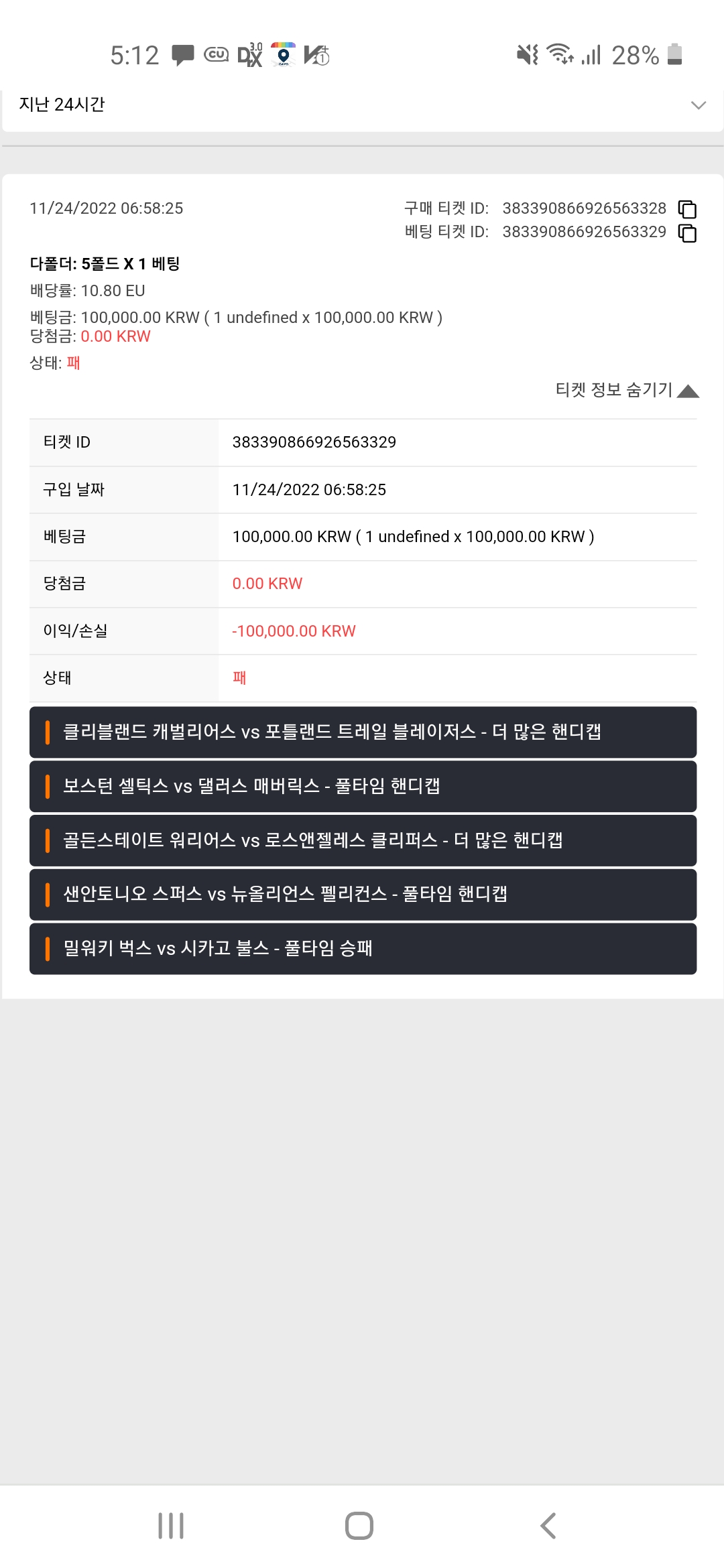
Task: Expand the 보스턴 셀틱스 vs 댈러스 매버릭스 row
Action: 363,786
